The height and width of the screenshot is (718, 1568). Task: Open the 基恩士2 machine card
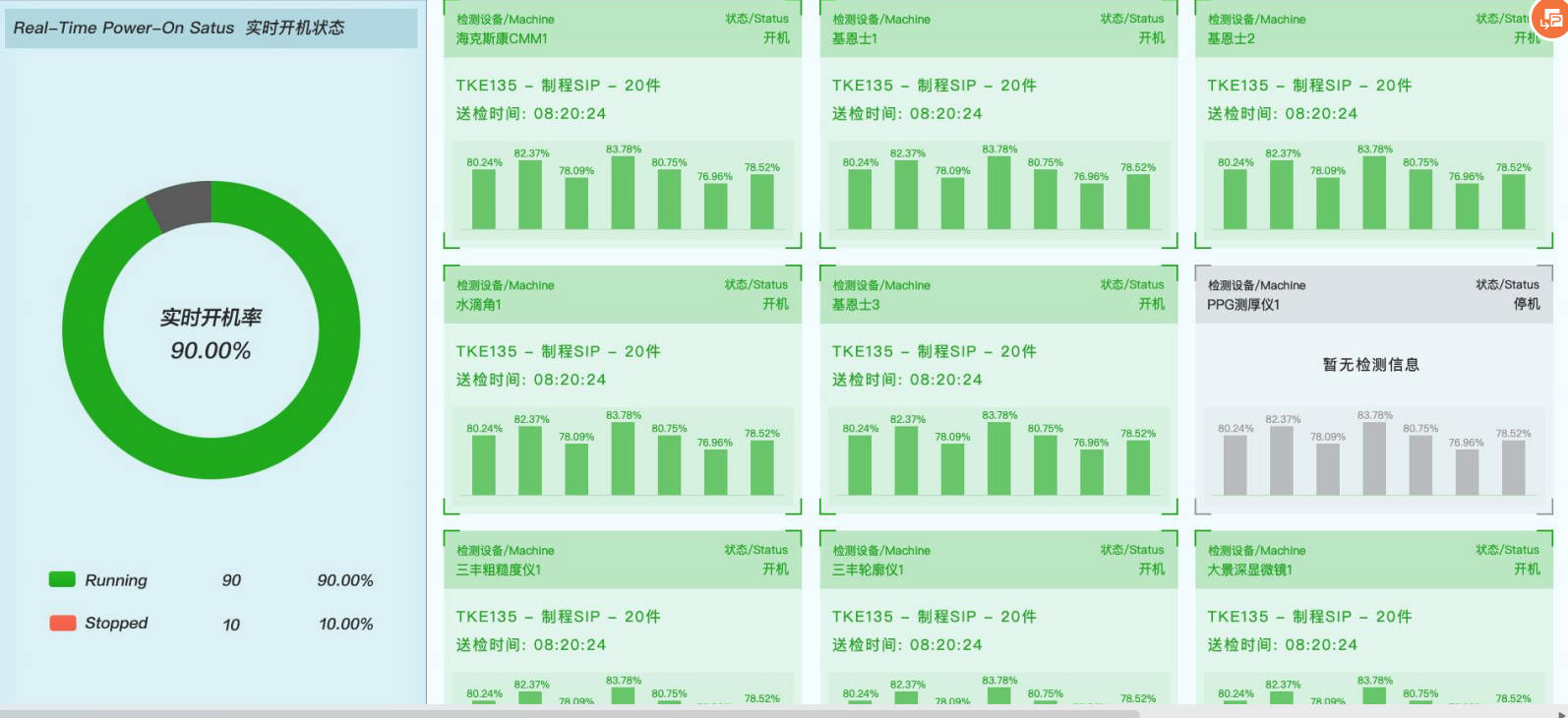(1373, 123)
